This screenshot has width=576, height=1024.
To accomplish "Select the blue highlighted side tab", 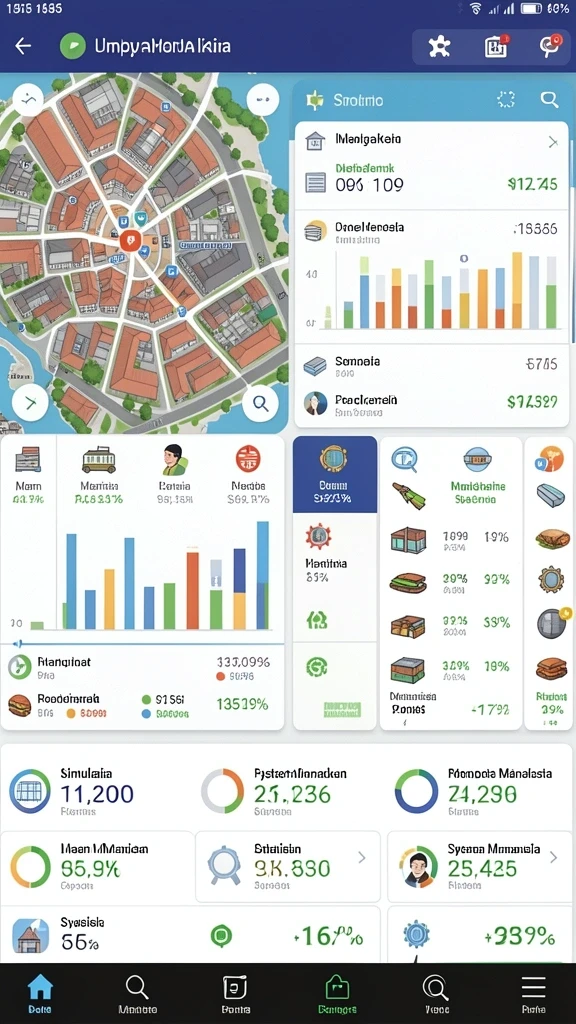I will pos(334,474).
